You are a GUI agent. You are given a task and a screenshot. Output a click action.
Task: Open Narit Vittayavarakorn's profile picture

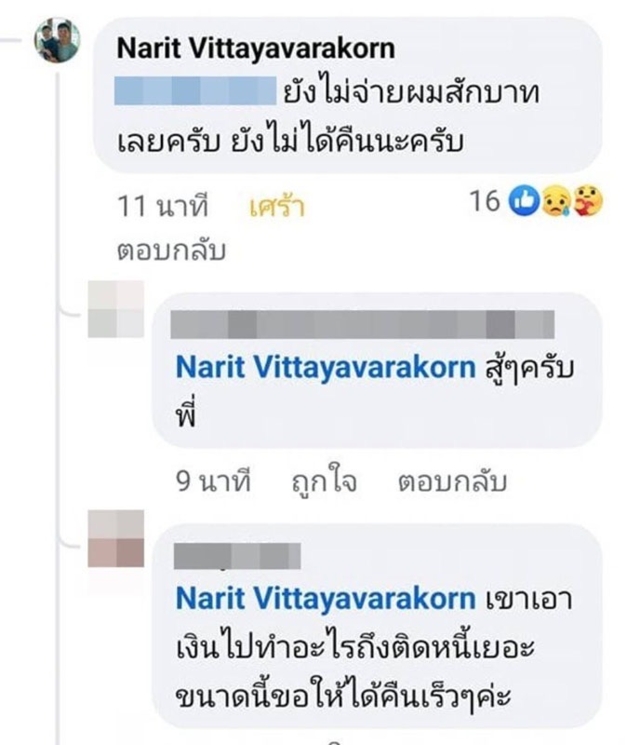pos(57,42)
